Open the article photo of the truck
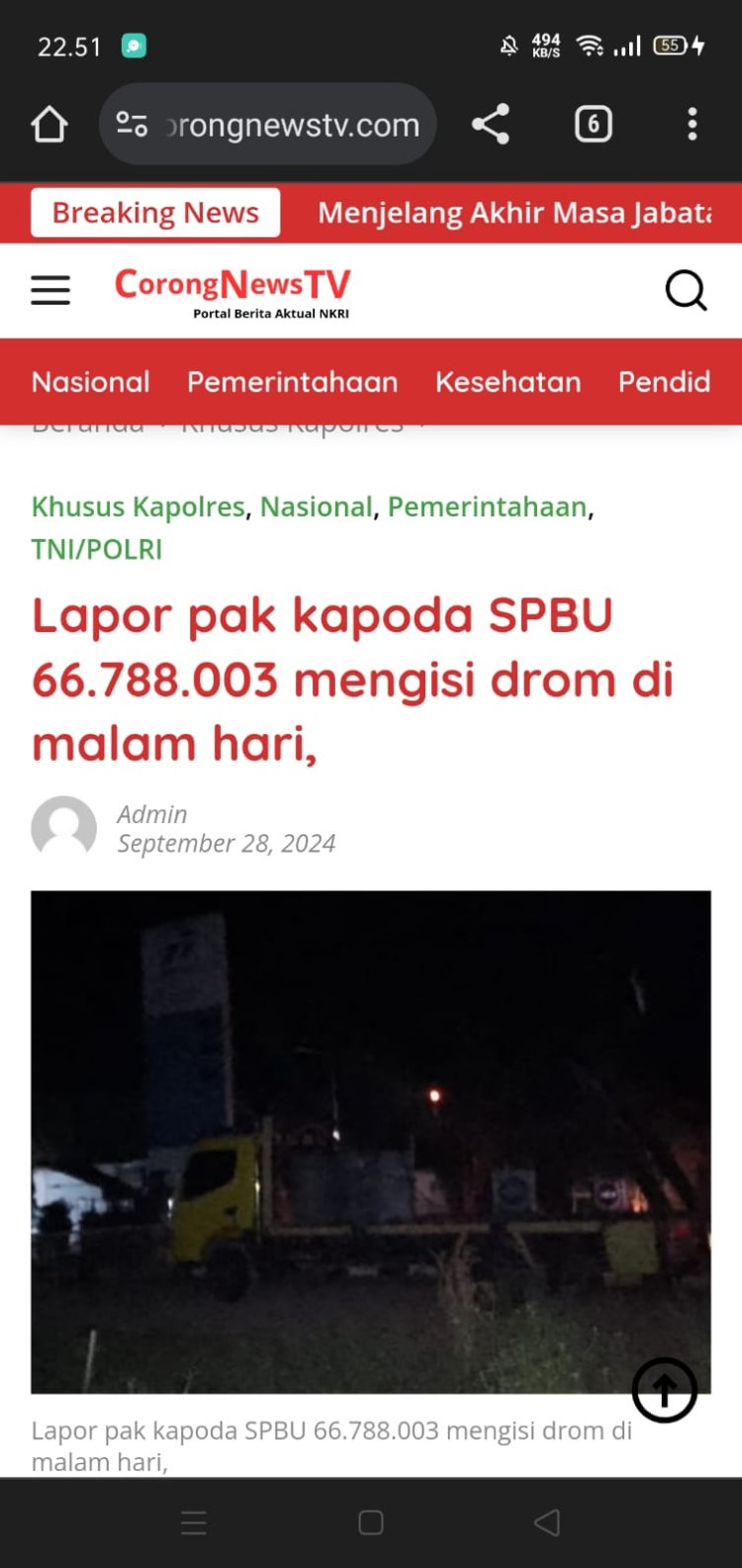This screenshot has width=742, height=1568. 370,1141
